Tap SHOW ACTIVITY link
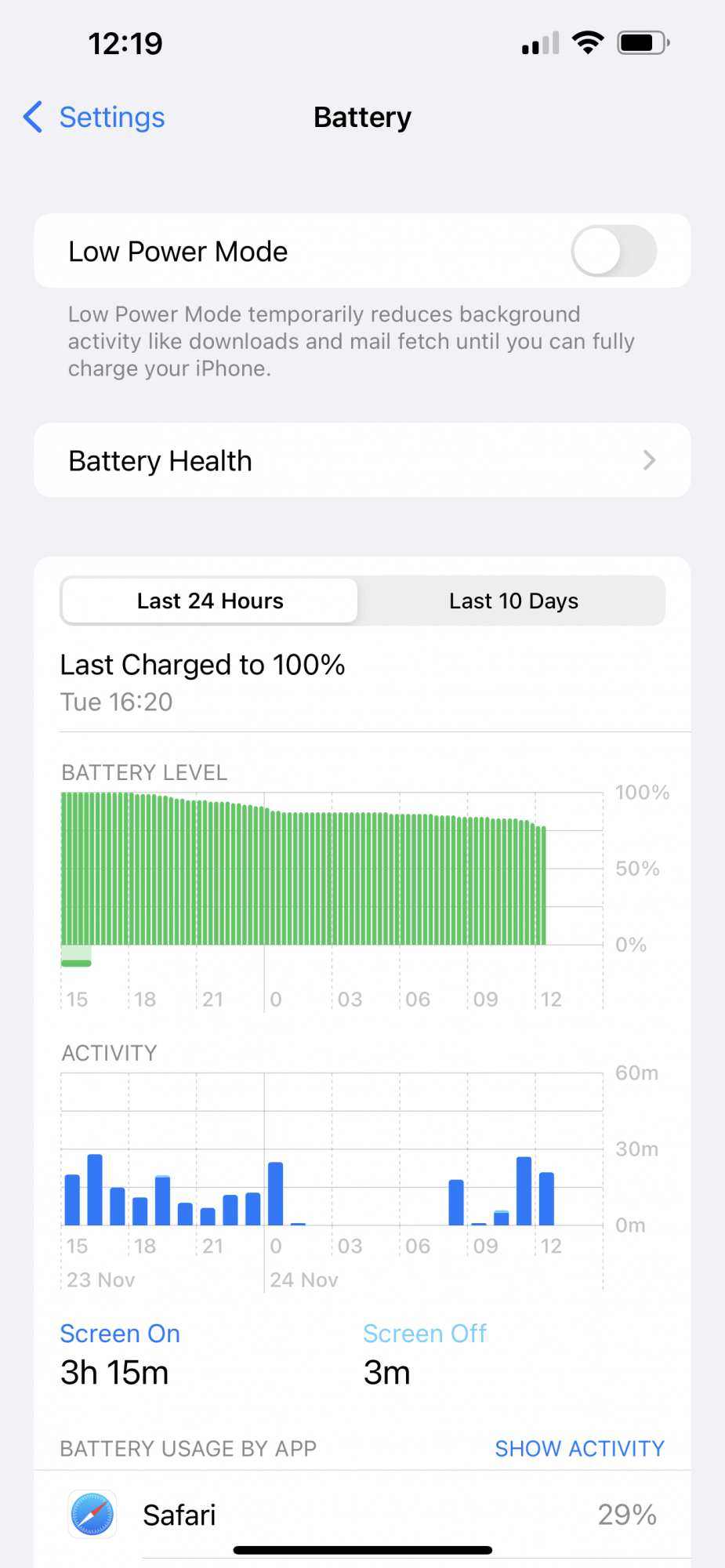725x1568 pixels. pos(579,1448)
